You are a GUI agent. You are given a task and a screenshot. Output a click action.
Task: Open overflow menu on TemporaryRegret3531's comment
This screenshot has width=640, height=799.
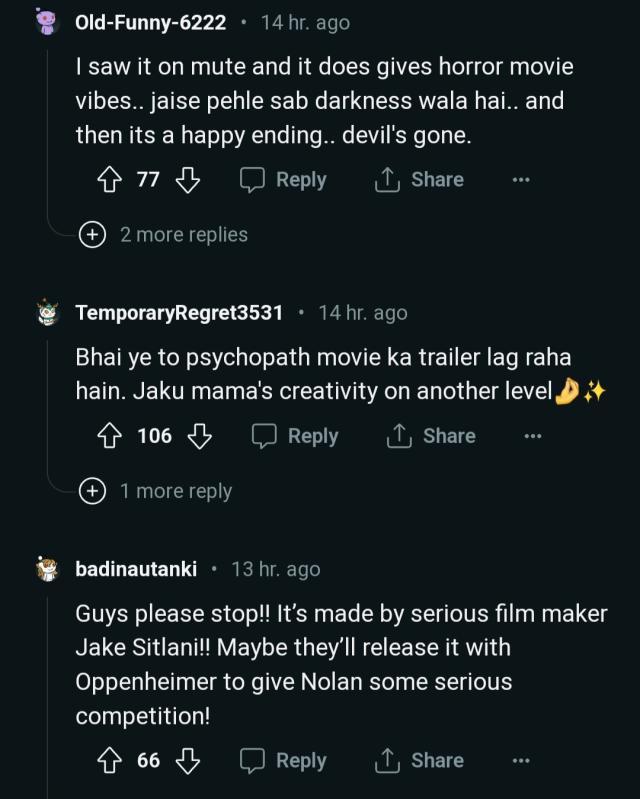click(x=532, y=436)
